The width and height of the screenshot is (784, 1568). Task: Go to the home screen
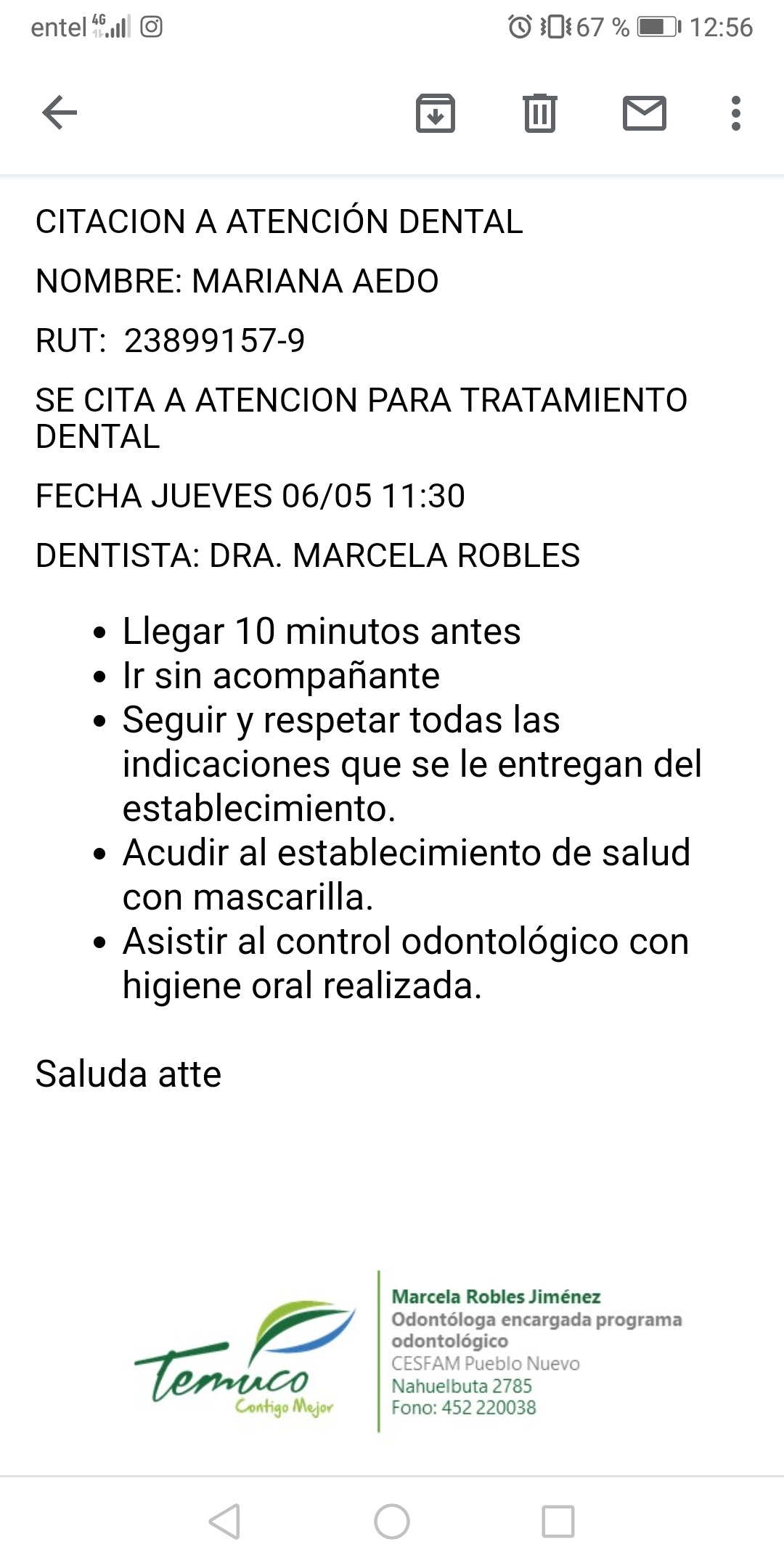392,1521
